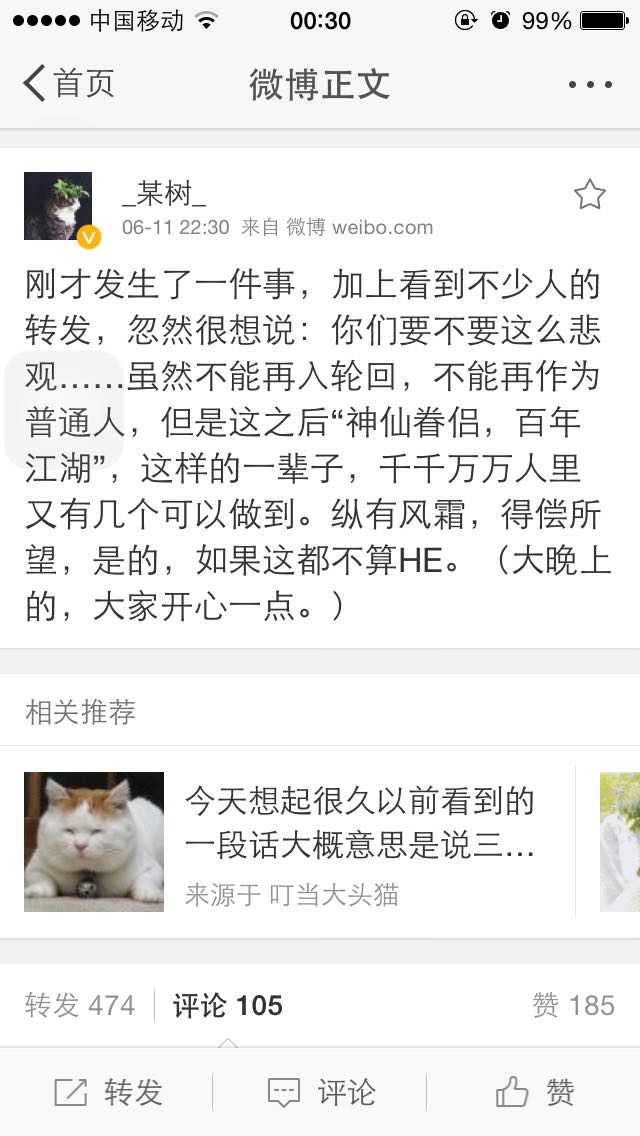Open username _某树_ profile
The height and width of the screenshot is (1136, 640).
tap(164, 193)
